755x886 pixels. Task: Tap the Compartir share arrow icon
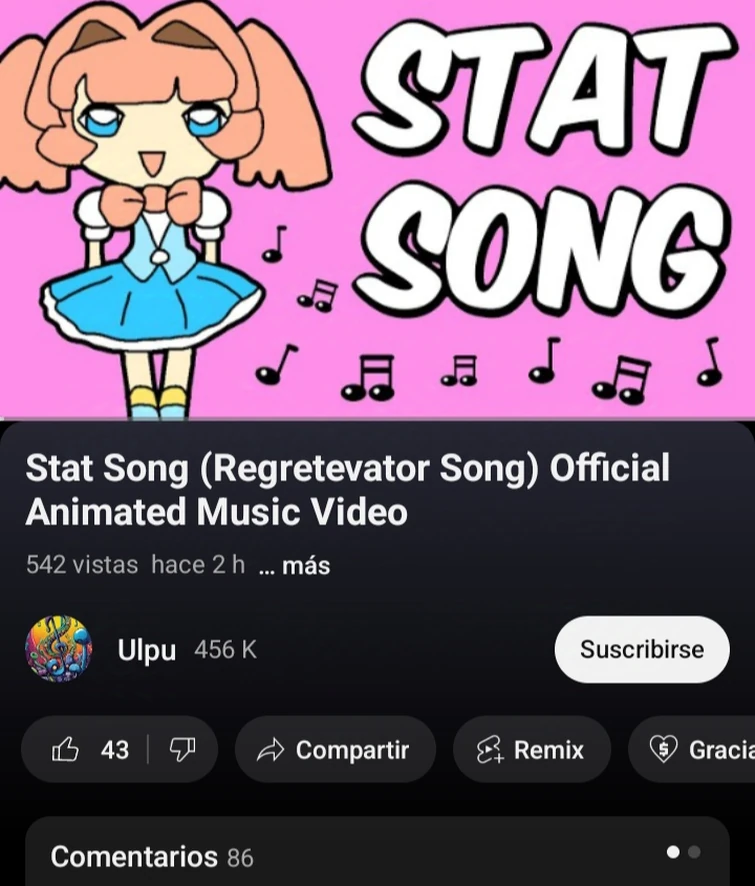tap(270, 749)
